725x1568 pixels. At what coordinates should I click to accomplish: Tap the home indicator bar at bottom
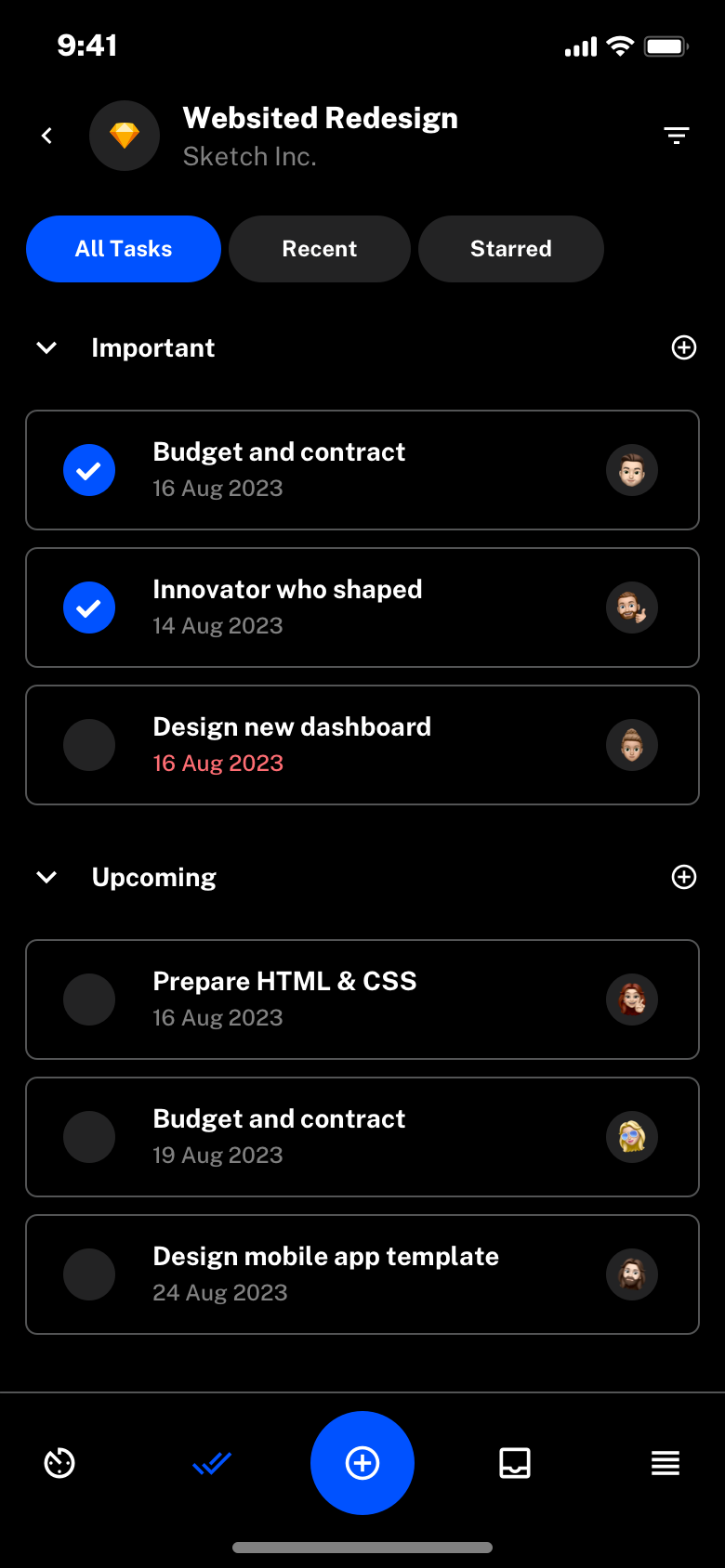coord(362,1548)
